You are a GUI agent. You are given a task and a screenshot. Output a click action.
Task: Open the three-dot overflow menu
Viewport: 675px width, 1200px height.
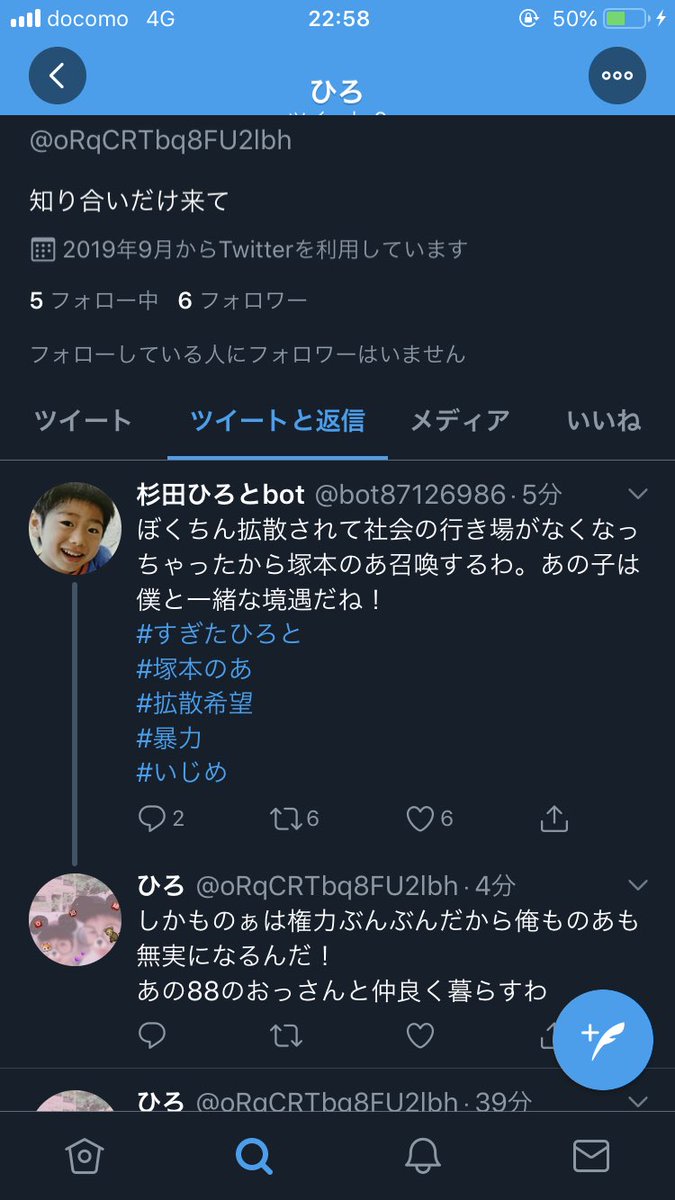616,76
